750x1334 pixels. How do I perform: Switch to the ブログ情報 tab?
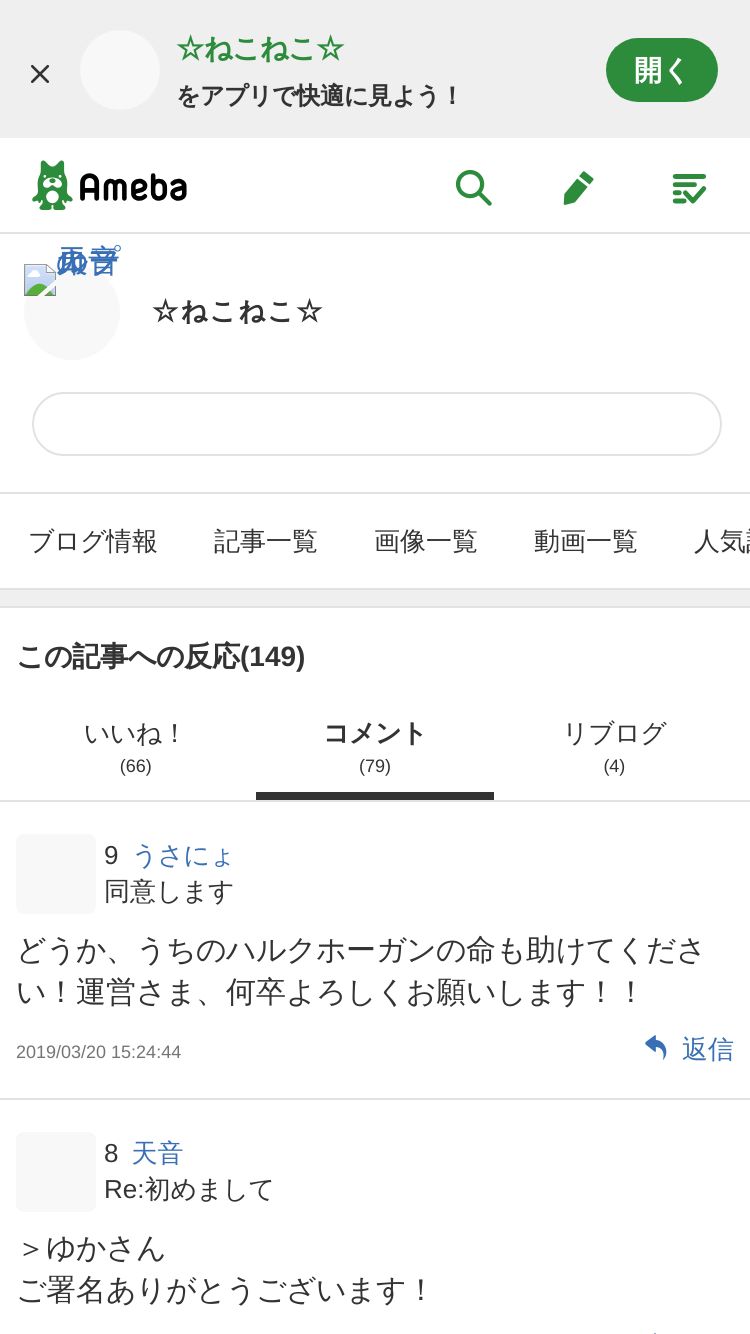tap(93, 541)
